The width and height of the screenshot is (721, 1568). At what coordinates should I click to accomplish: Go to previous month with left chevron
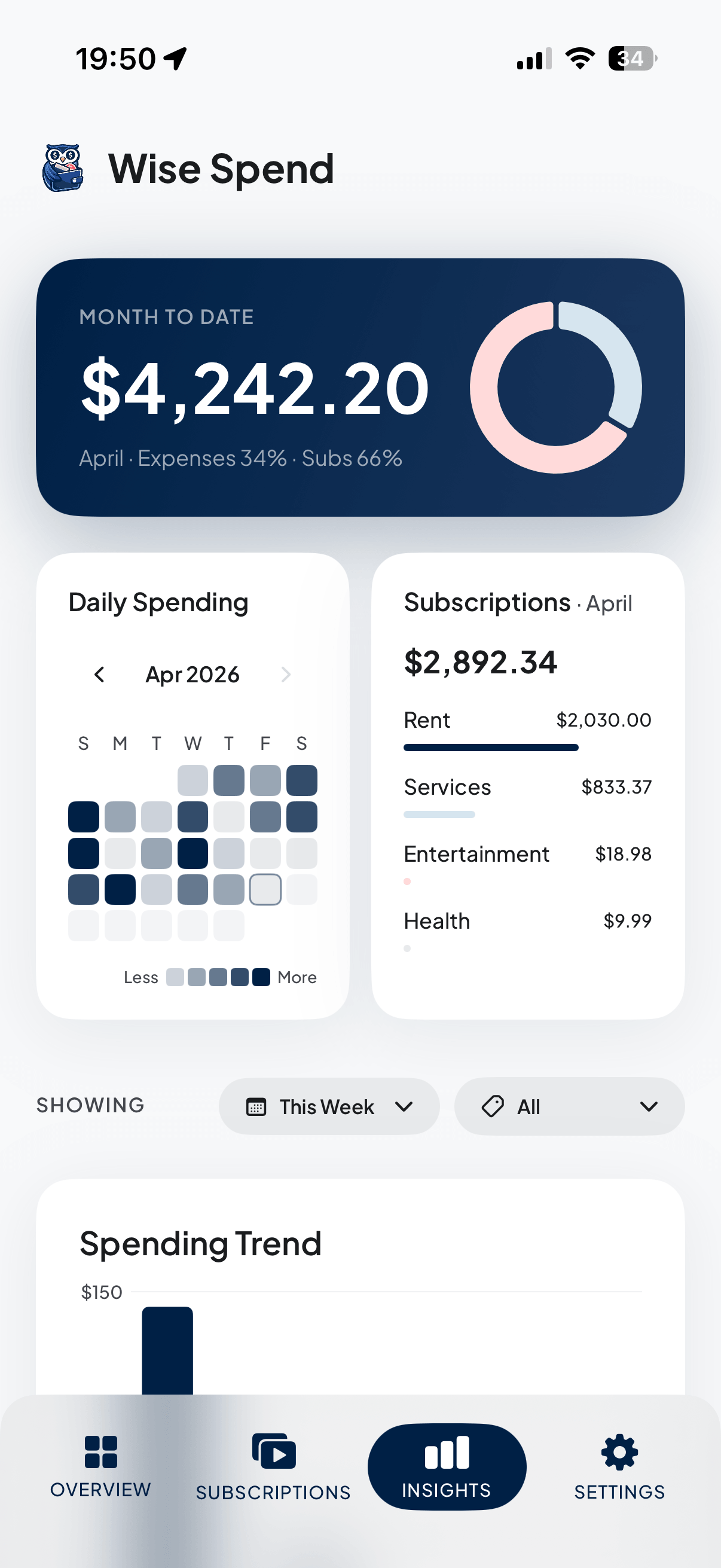coord(99,674)
